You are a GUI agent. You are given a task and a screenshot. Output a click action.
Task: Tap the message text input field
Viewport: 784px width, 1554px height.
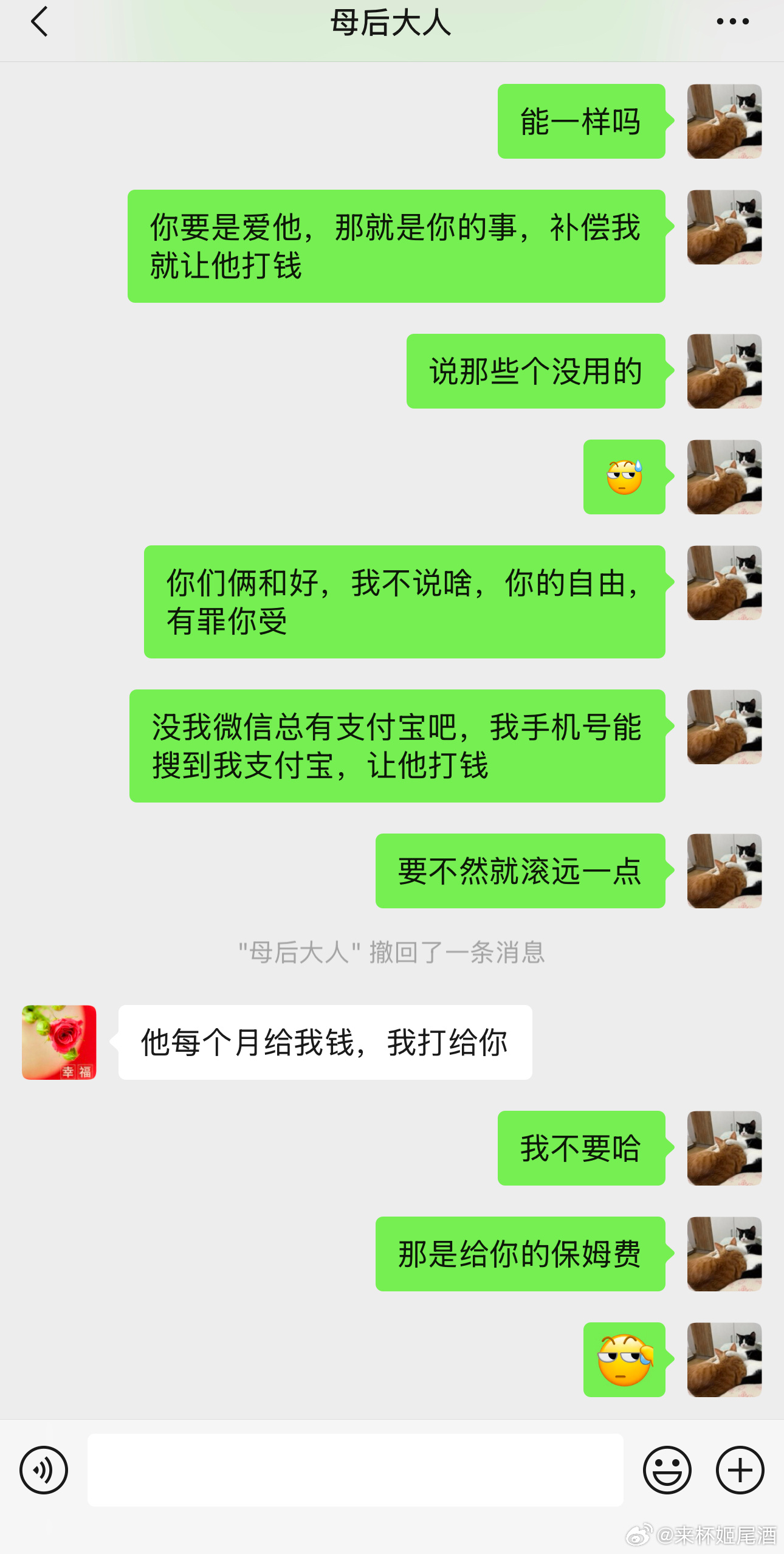pyautogui.click(x=355, y=1470)
